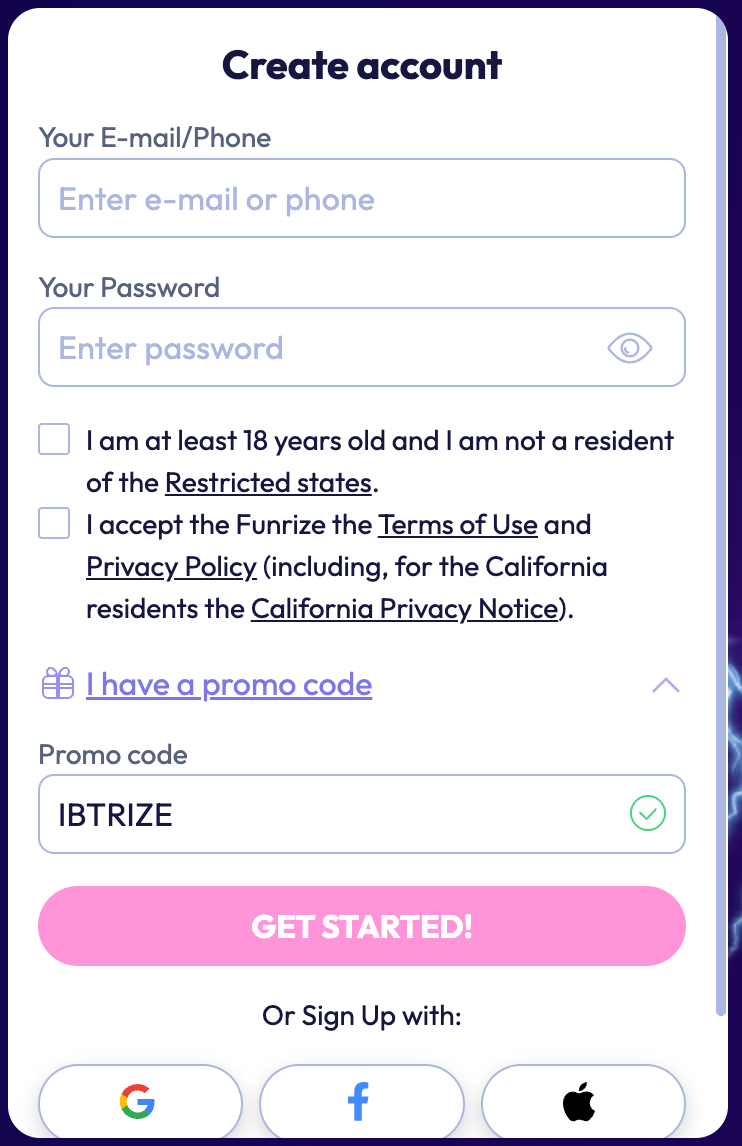Open the Restricted states link

268,483
